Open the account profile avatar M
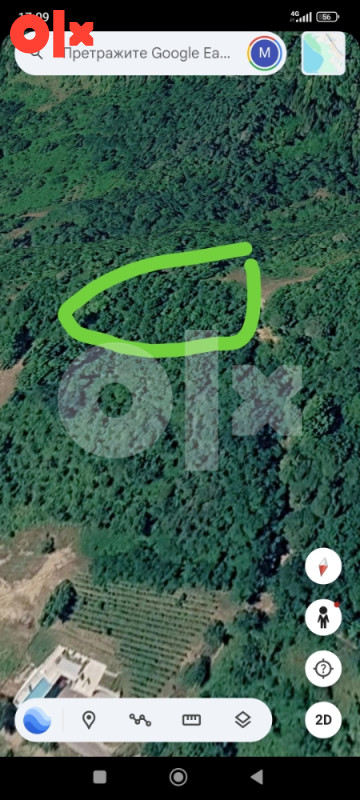360x800 pixels. tap(265, 53)
